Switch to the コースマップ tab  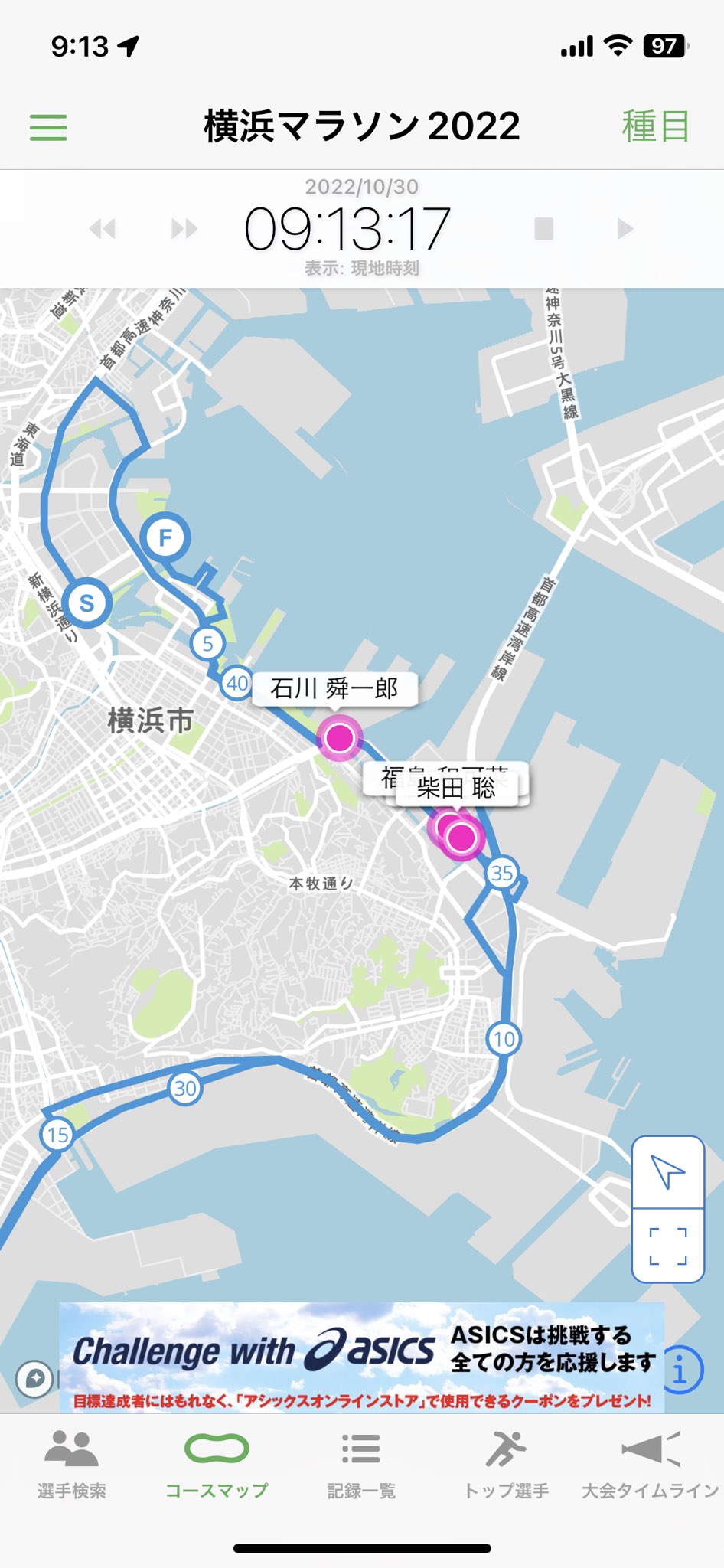pos(217,1465)
